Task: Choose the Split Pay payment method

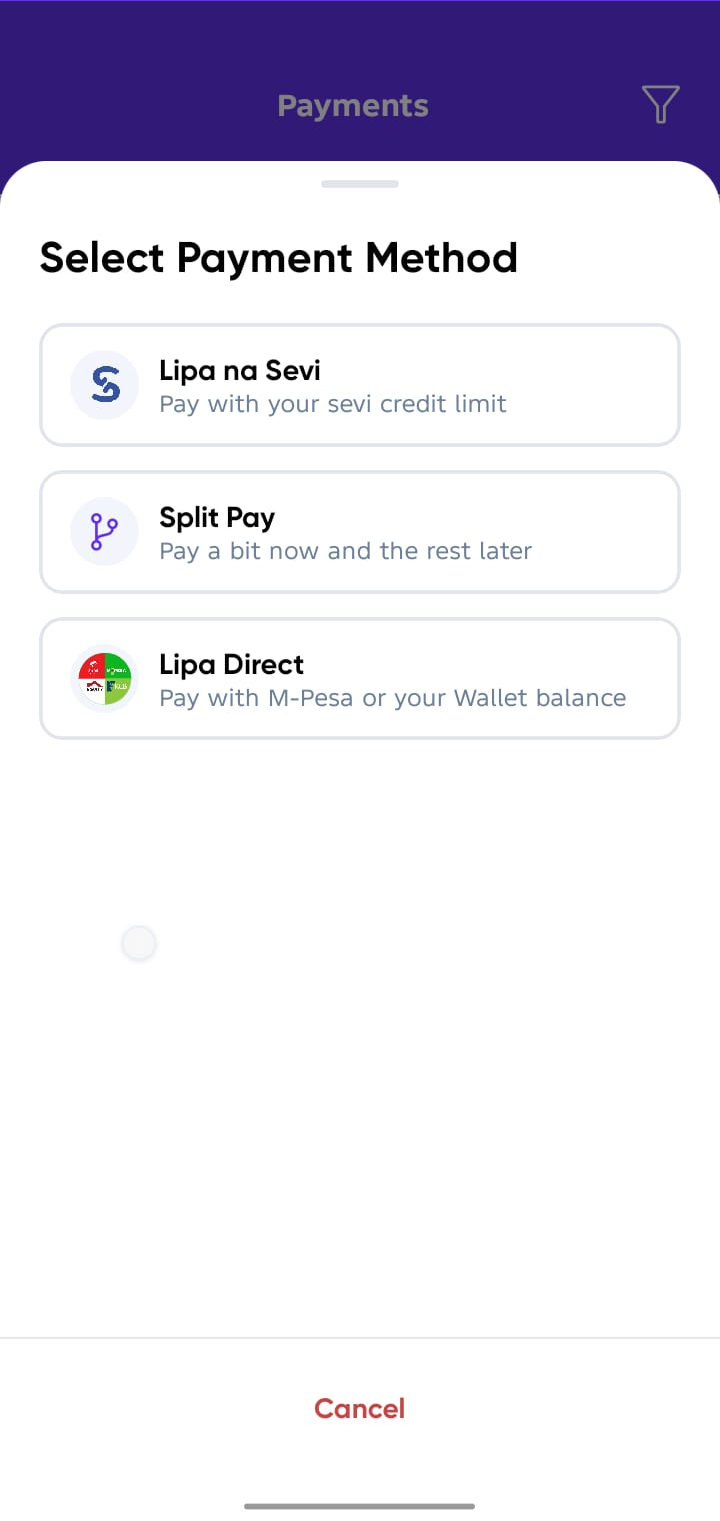Action: point(359,531)
